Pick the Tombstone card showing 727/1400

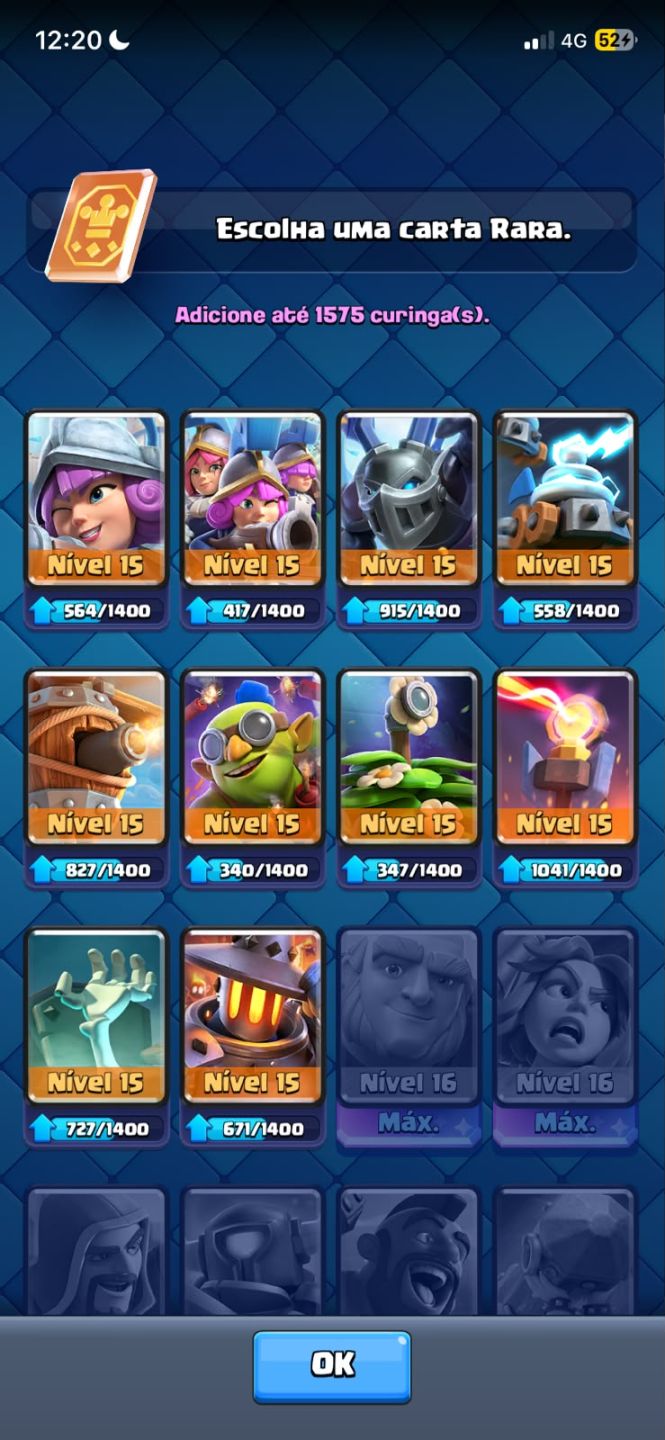click(96, 1036)
